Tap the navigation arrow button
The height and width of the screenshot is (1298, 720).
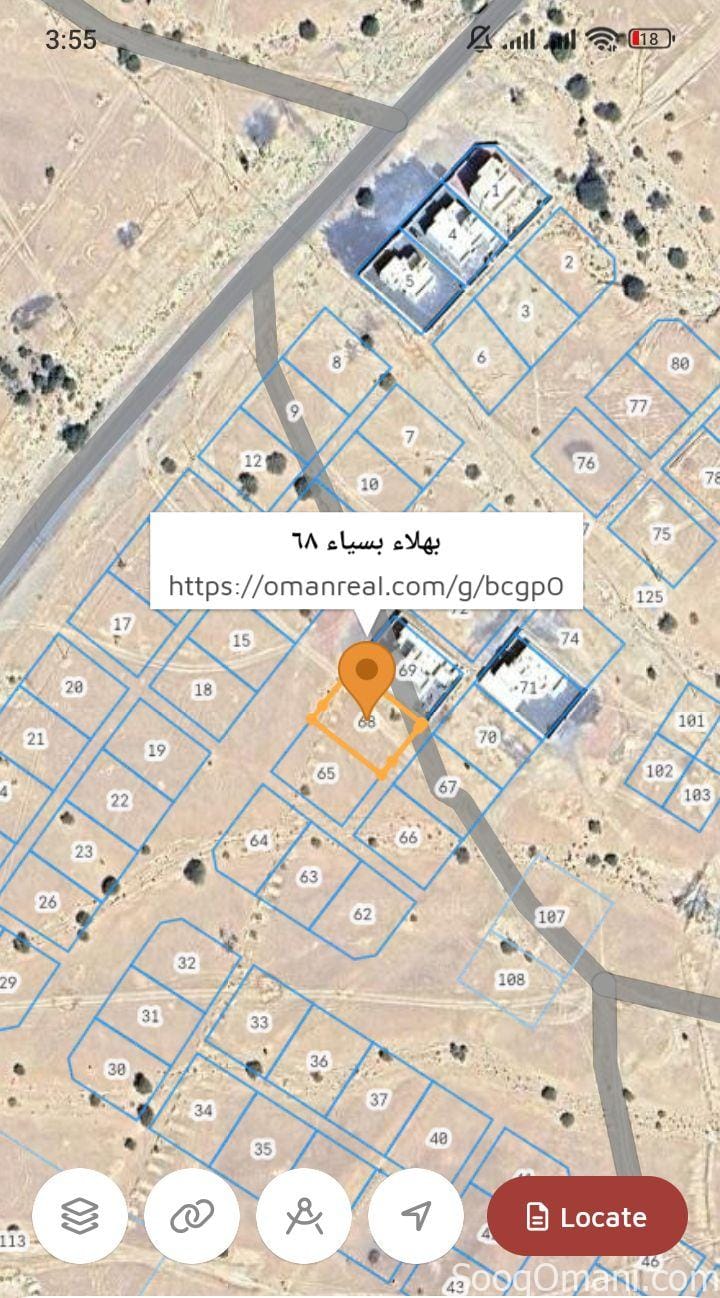pos(416,1216)
